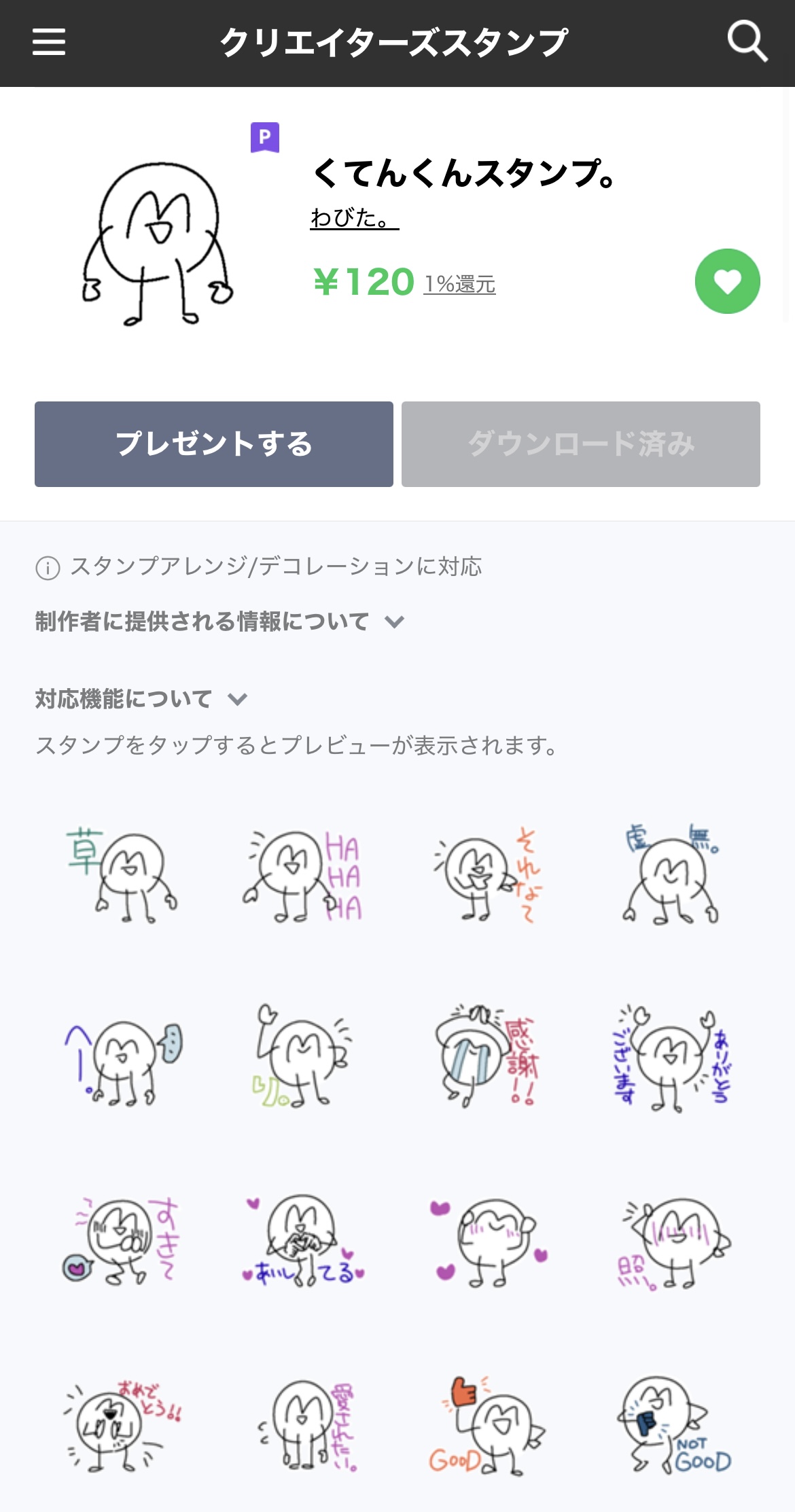Screen dimensions: 795x1512
Task: Preview the NOT GOOD sticker
Action: 671,1425
